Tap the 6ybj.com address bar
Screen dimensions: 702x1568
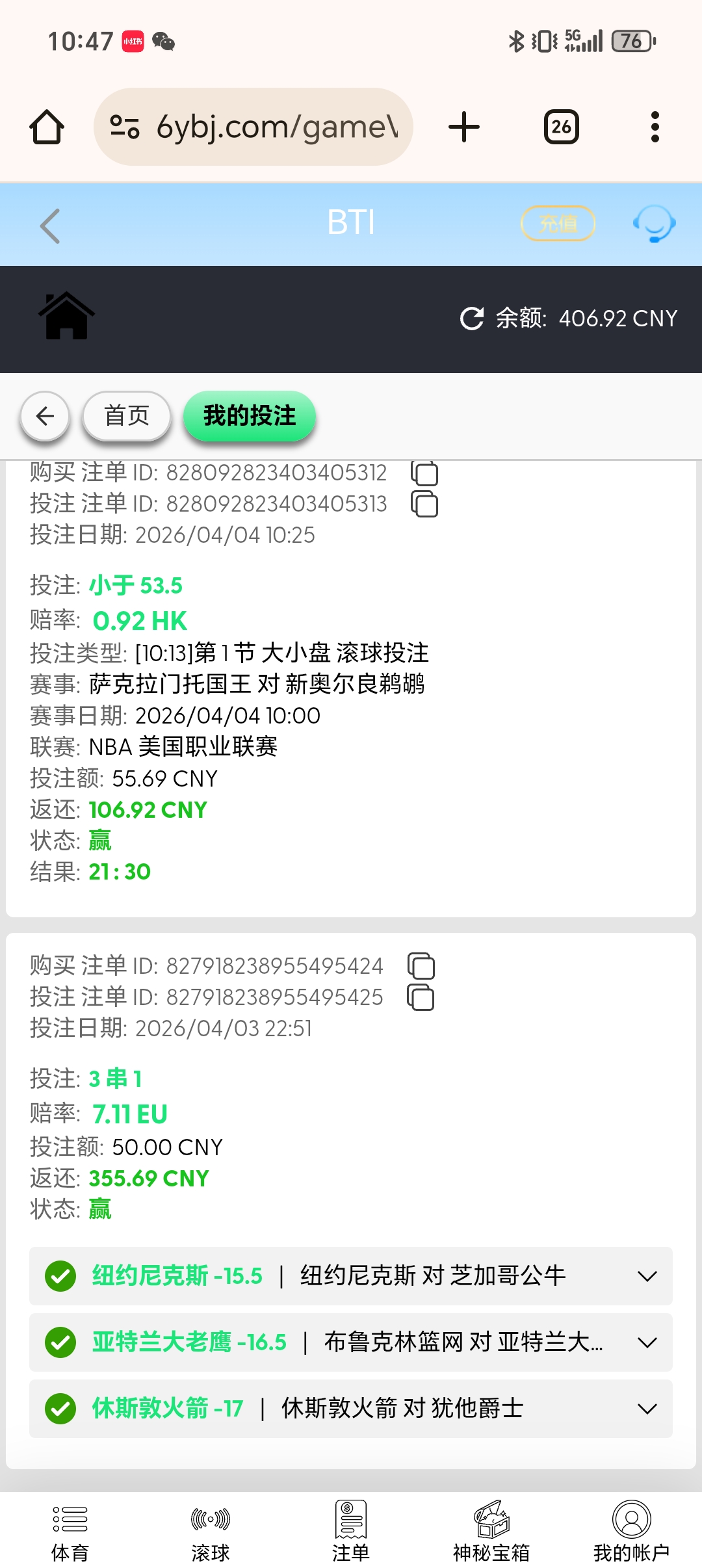point(253,127)
